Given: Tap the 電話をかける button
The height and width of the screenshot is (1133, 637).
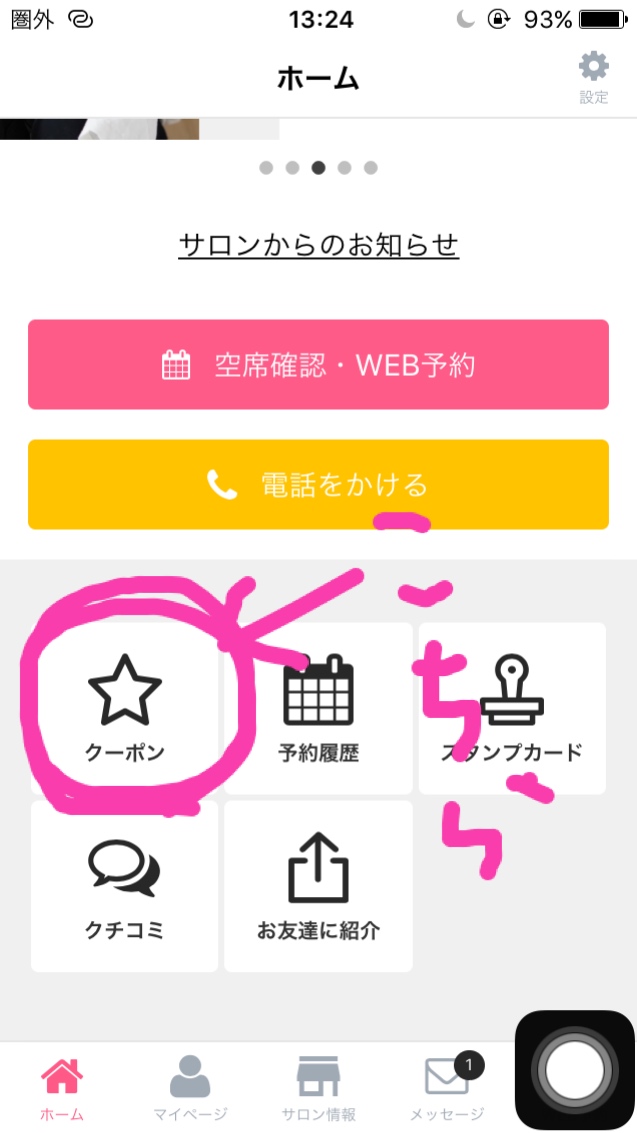Looking at the screenshot, I should tap(318, 485).
